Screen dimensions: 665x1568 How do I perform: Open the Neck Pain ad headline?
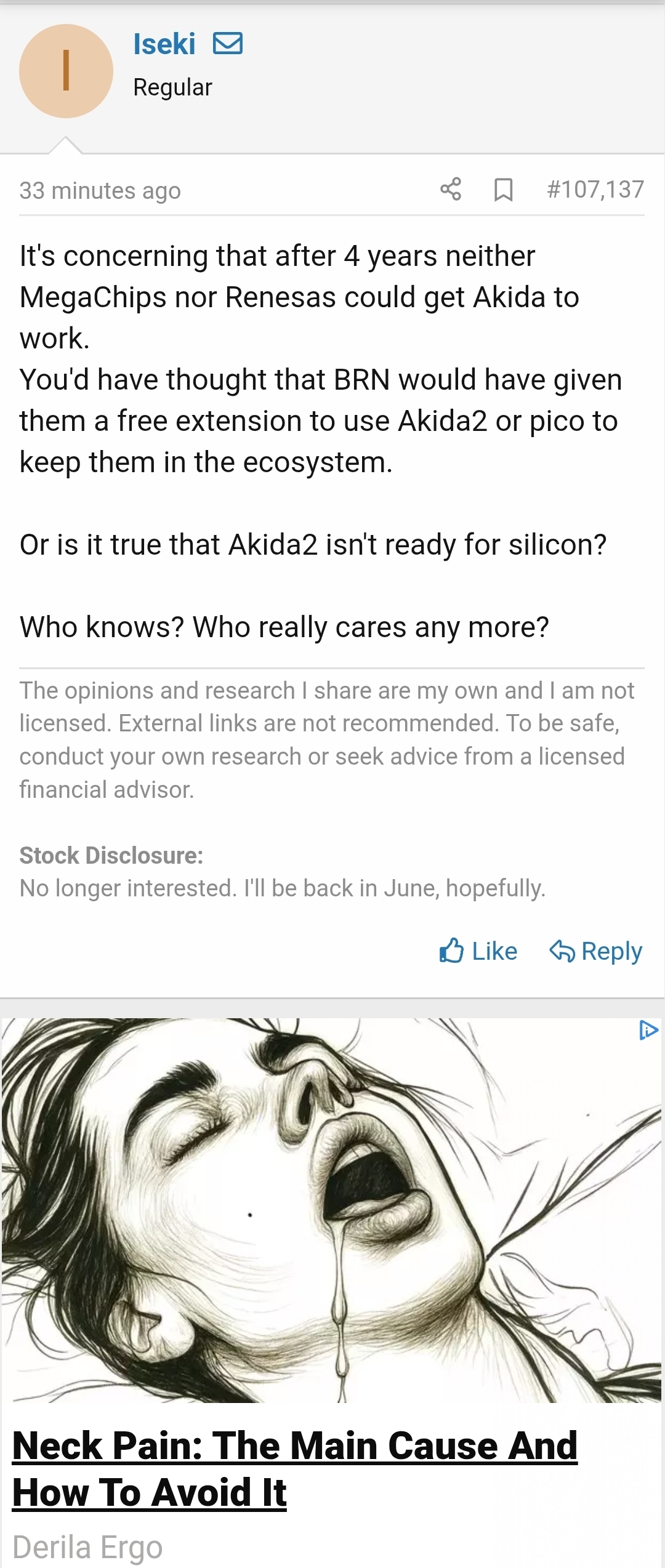pos(294,1468)
